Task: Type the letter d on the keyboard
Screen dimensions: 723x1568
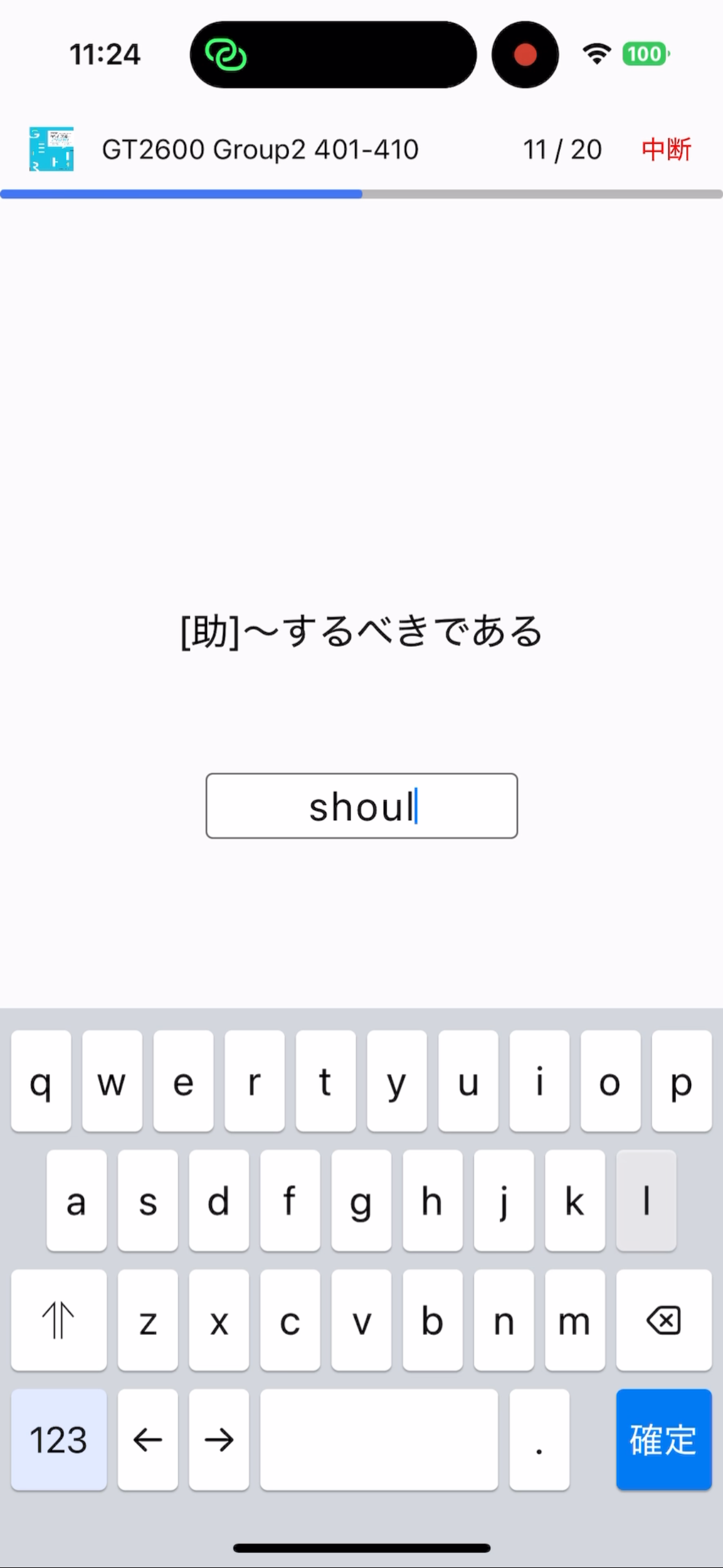Action: tap(219, 1201)
